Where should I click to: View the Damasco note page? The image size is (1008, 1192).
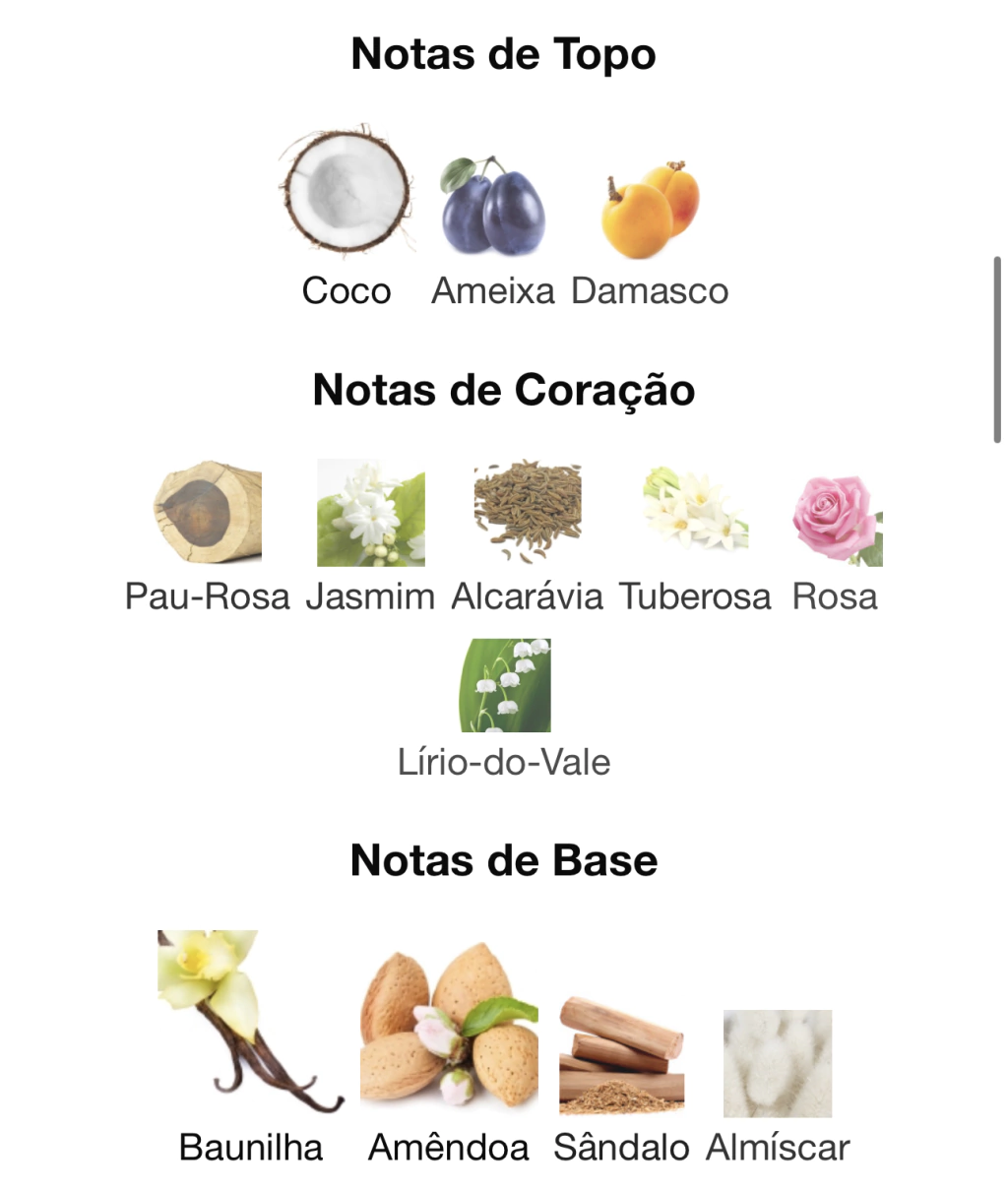[x=650, y=210]
